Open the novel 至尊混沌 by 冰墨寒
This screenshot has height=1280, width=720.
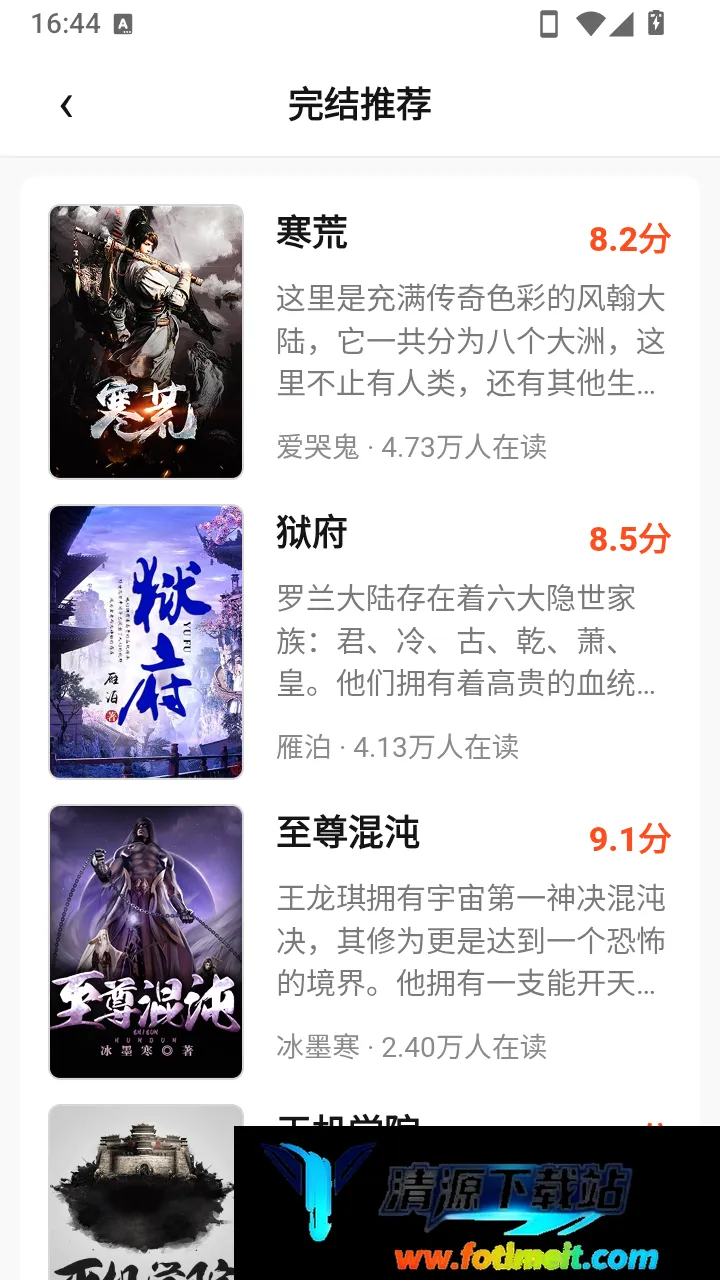click(360, 942)
